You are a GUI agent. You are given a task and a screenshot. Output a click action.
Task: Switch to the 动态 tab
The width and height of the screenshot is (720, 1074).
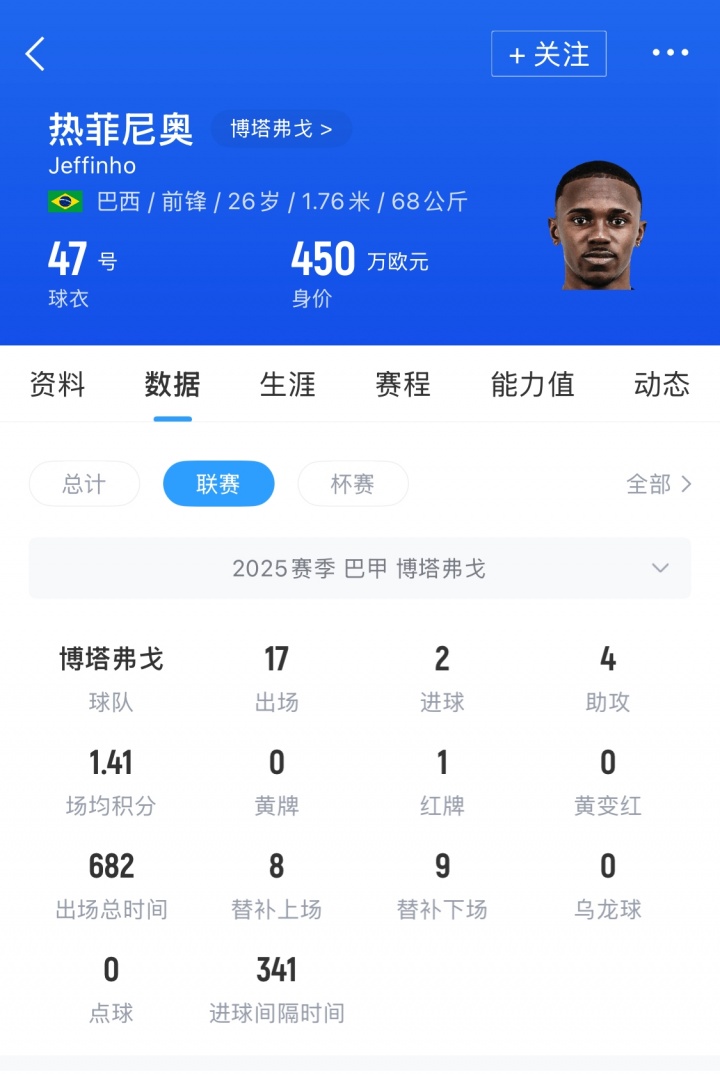(661, 384)
